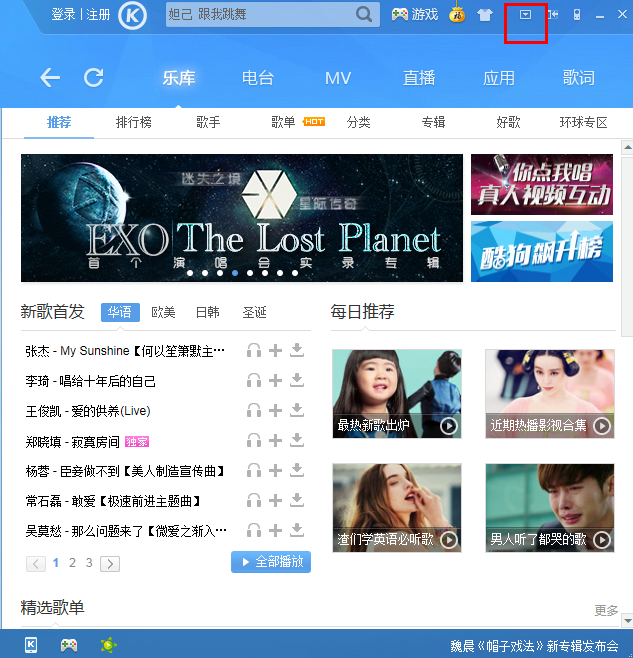Go back with the left arrow
Screen dimensions: 633x658
pyautogui.click(x=50, y=77)
